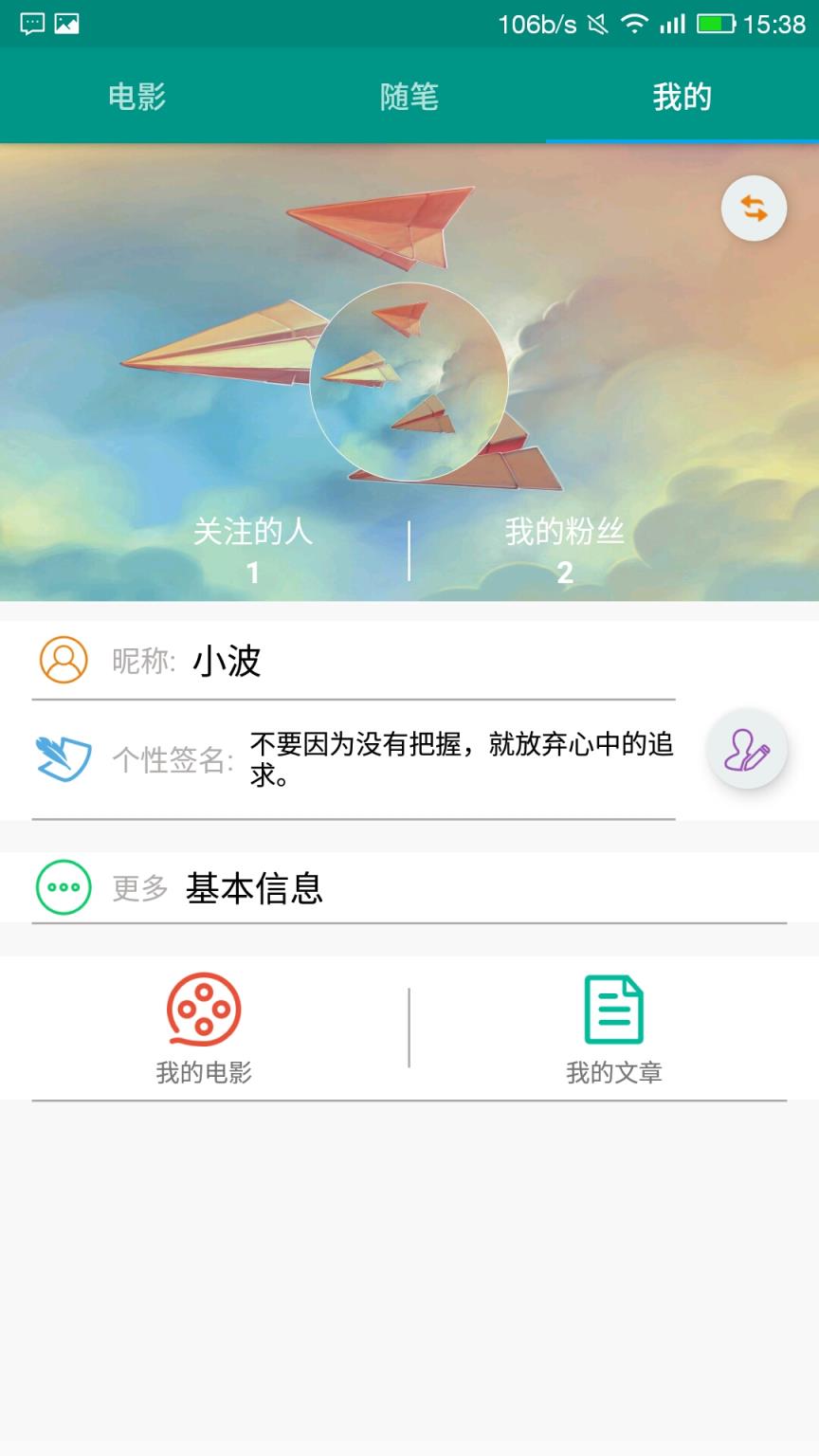Screen dimensions: 819x1456
Task: Tap the purple edit-signature pencil icon
Action: pos(746,748)
